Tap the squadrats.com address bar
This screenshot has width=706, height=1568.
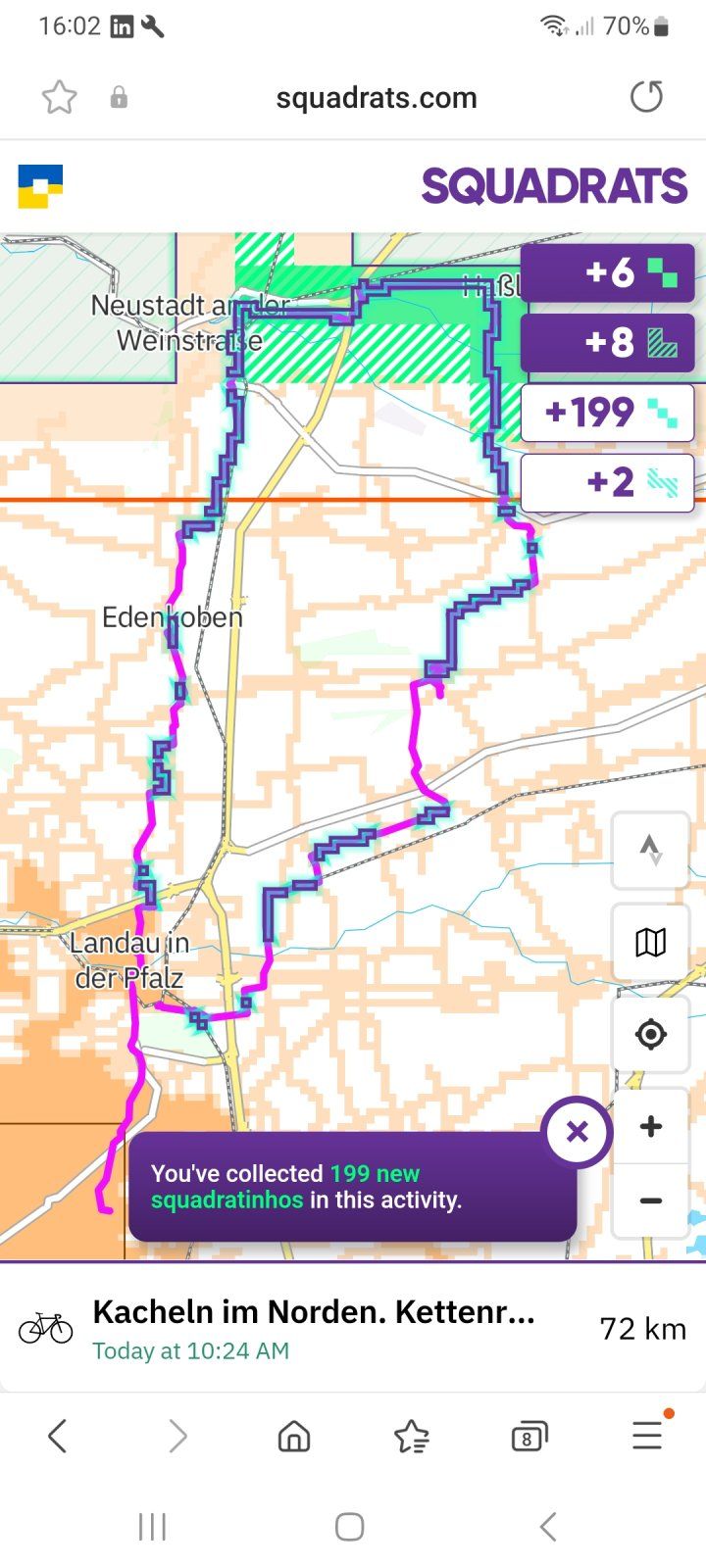[x=376, y=98]
